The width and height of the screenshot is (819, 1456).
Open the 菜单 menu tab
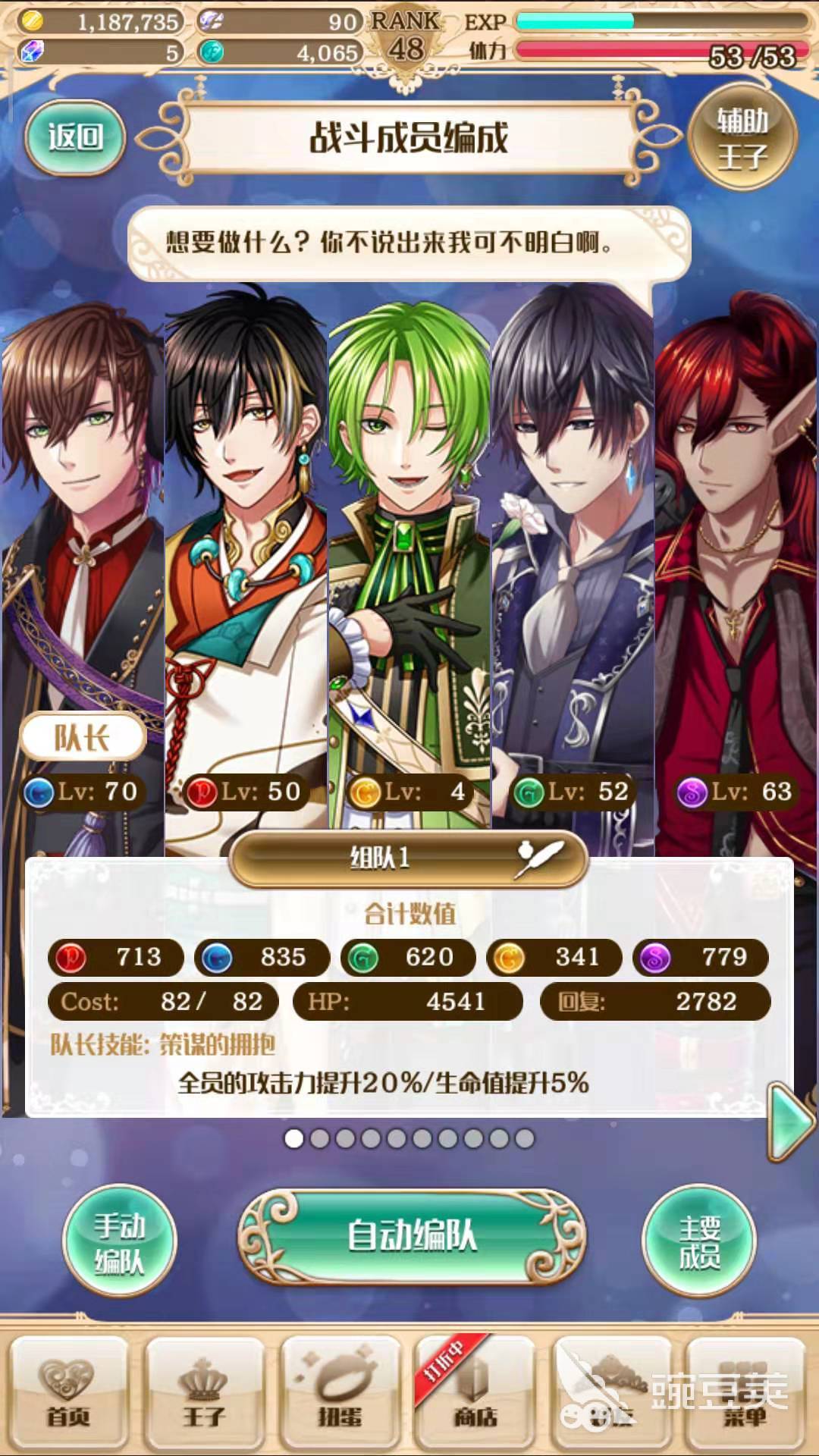(x=745, y=1392)
